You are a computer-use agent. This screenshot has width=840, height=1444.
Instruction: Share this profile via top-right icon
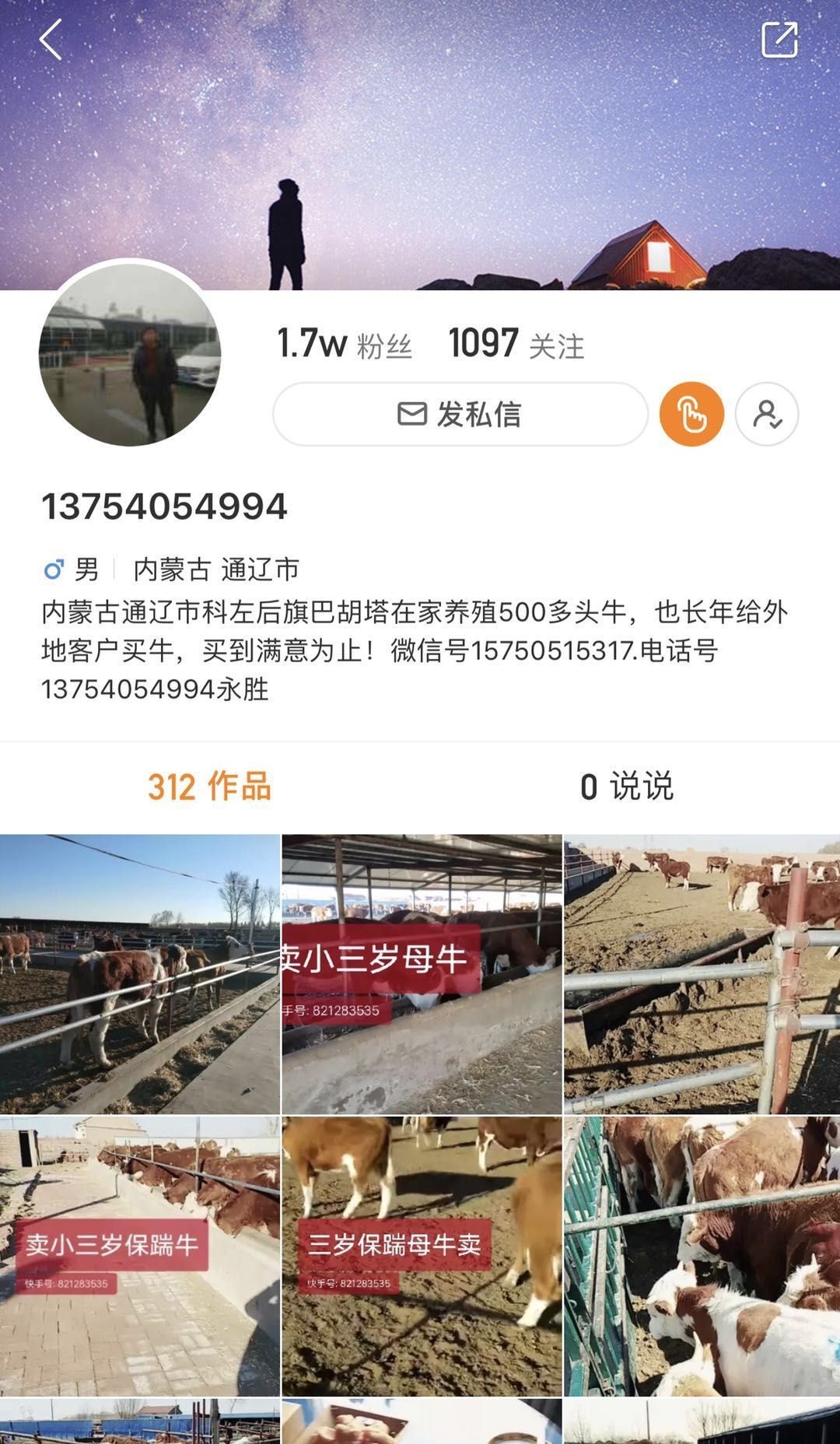779,40
